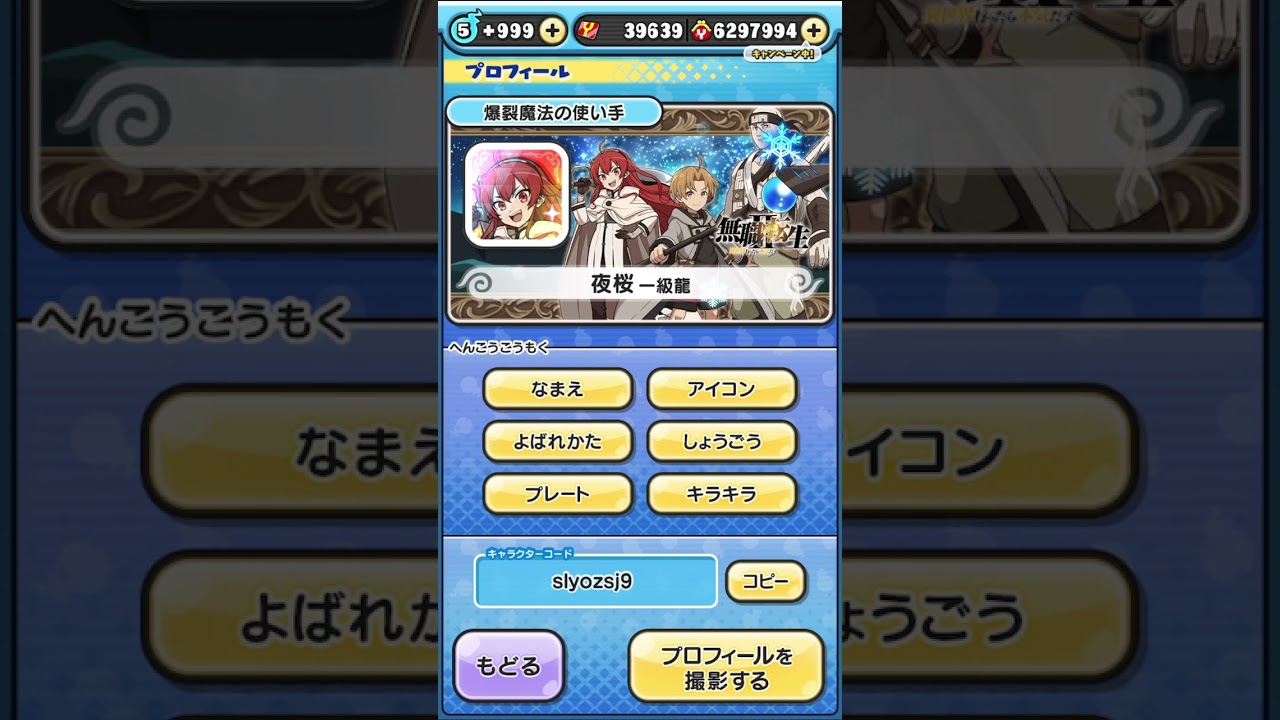Copy the character code with コピー
Screen dimensions: 1280x720
(x=765, y=581)
